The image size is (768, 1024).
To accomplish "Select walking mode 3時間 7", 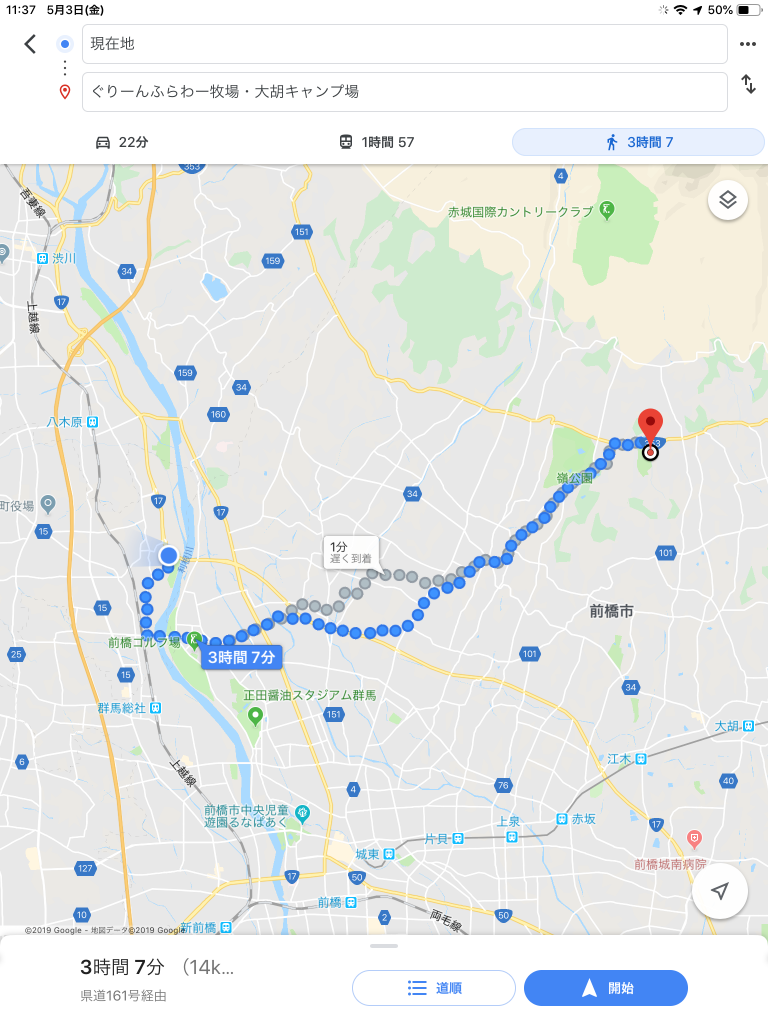I will 638,142.
